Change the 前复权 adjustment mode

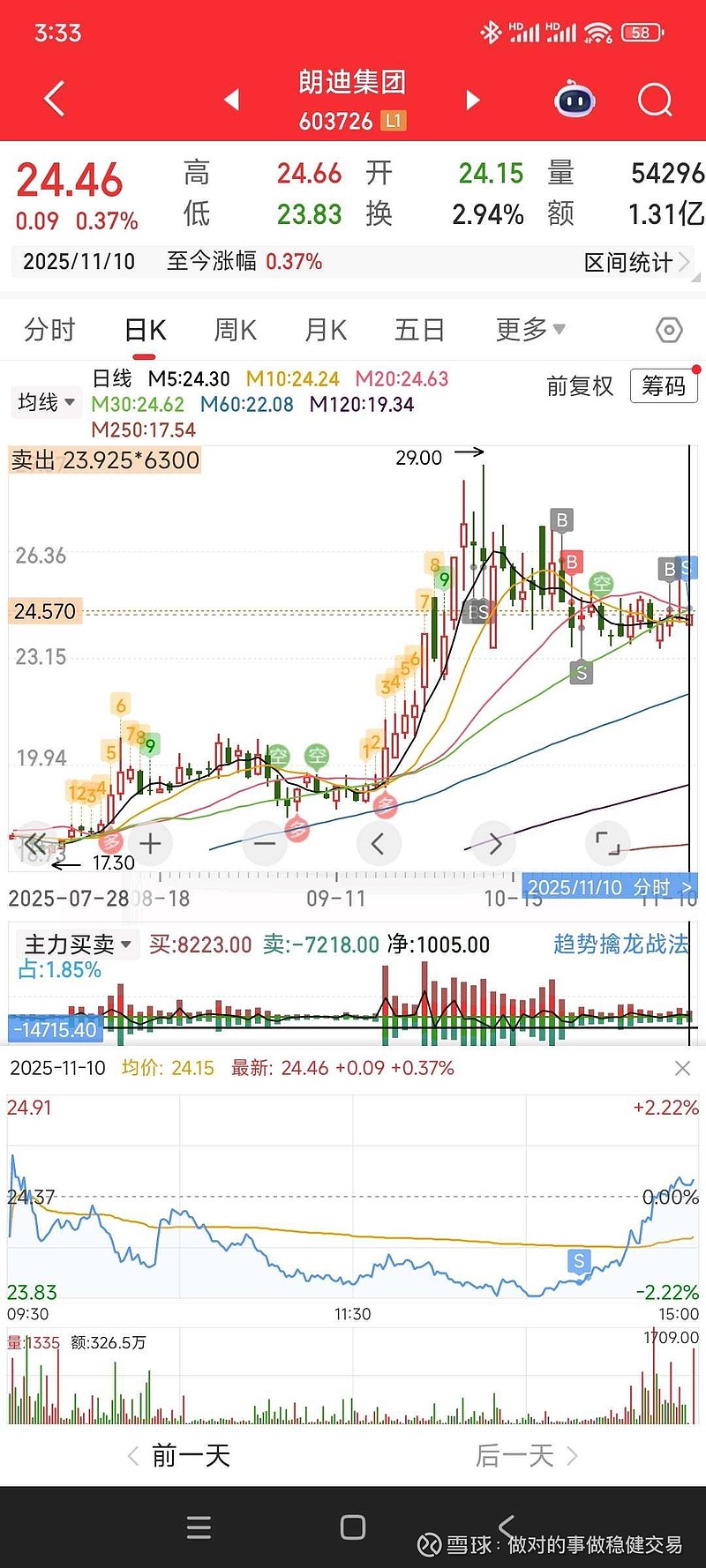579,386
